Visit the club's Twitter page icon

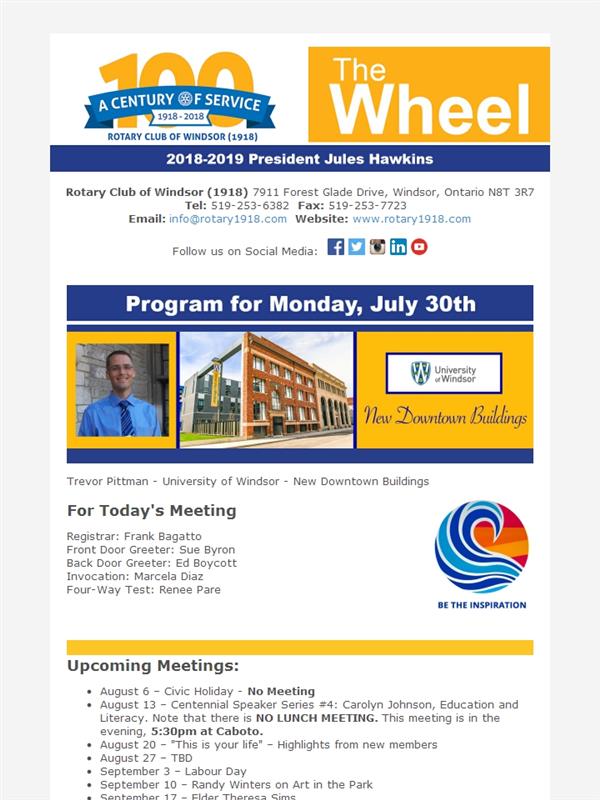(x=357, y=247)
